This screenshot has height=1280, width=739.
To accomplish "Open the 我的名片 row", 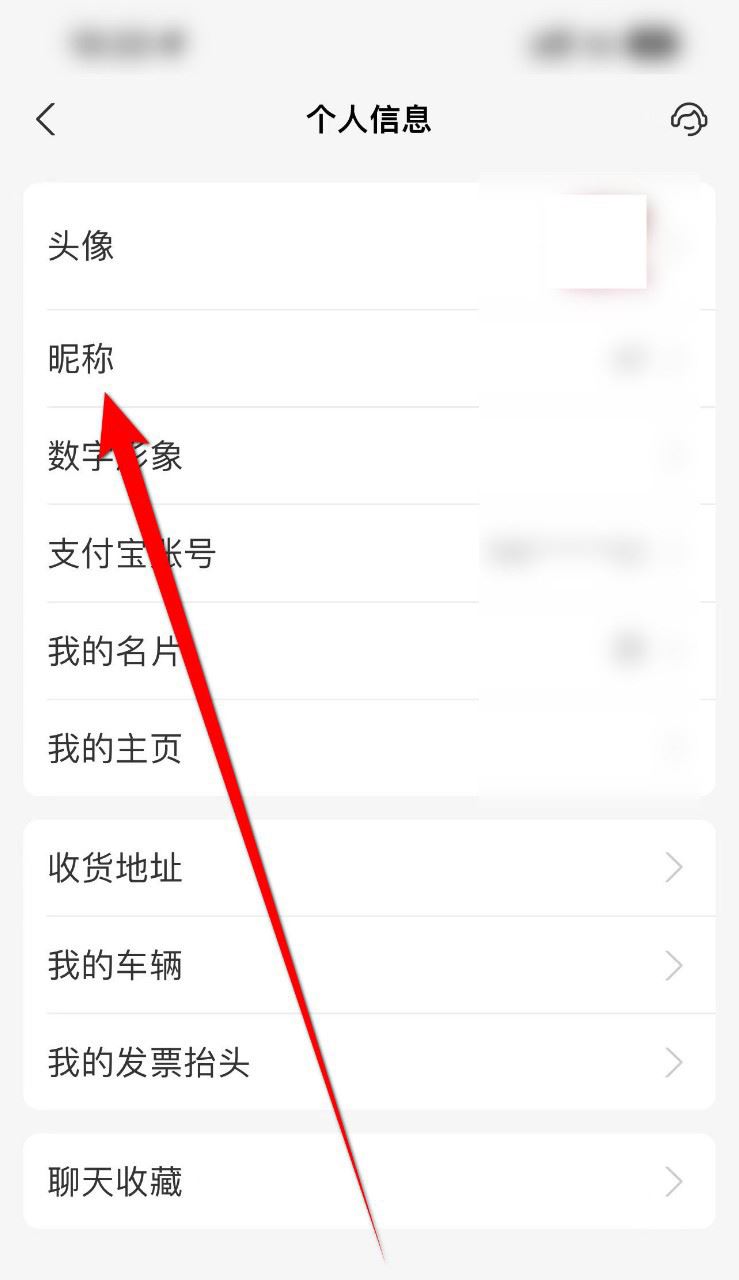I will pos(369,650).
